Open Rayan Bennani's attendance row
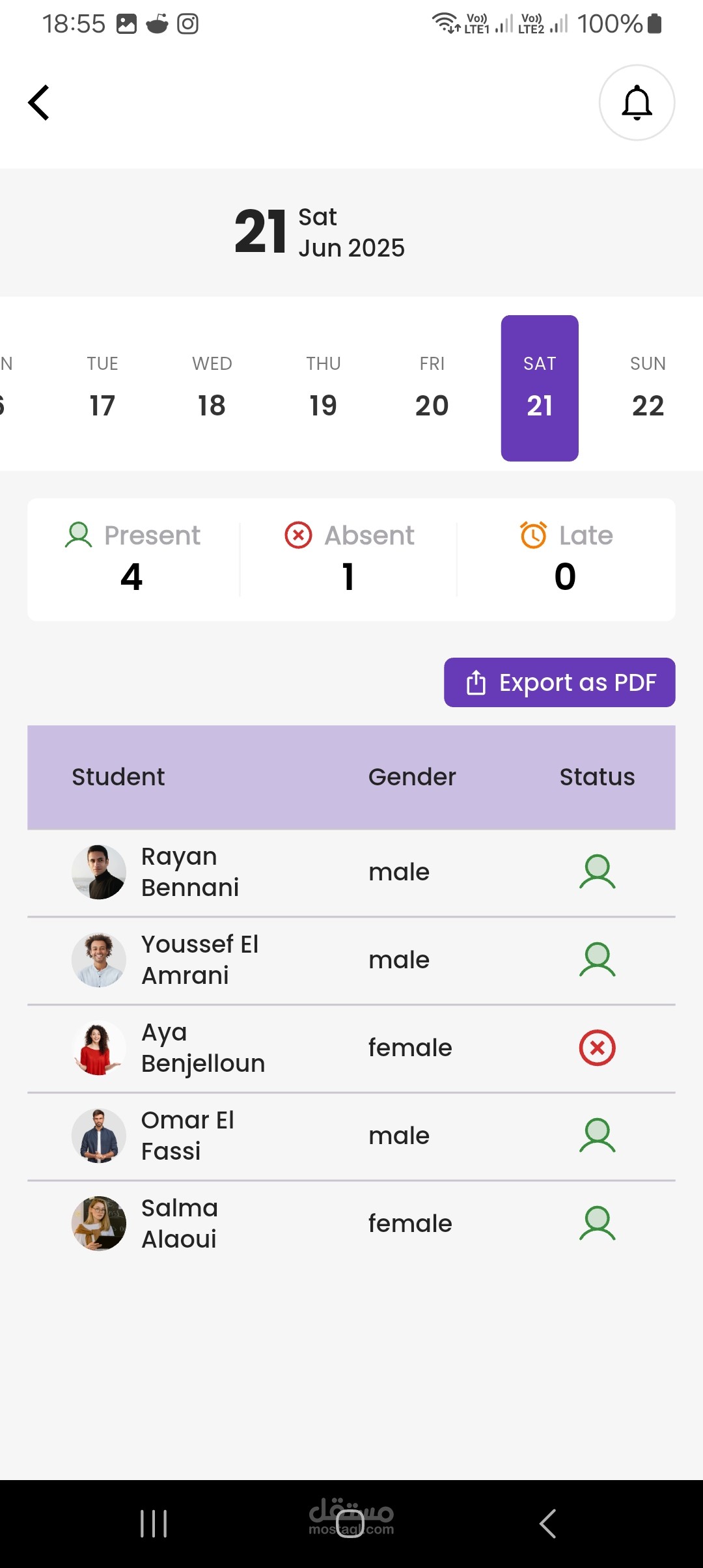This screenshot has height=1568, width=703. click(x=351, y=873)
